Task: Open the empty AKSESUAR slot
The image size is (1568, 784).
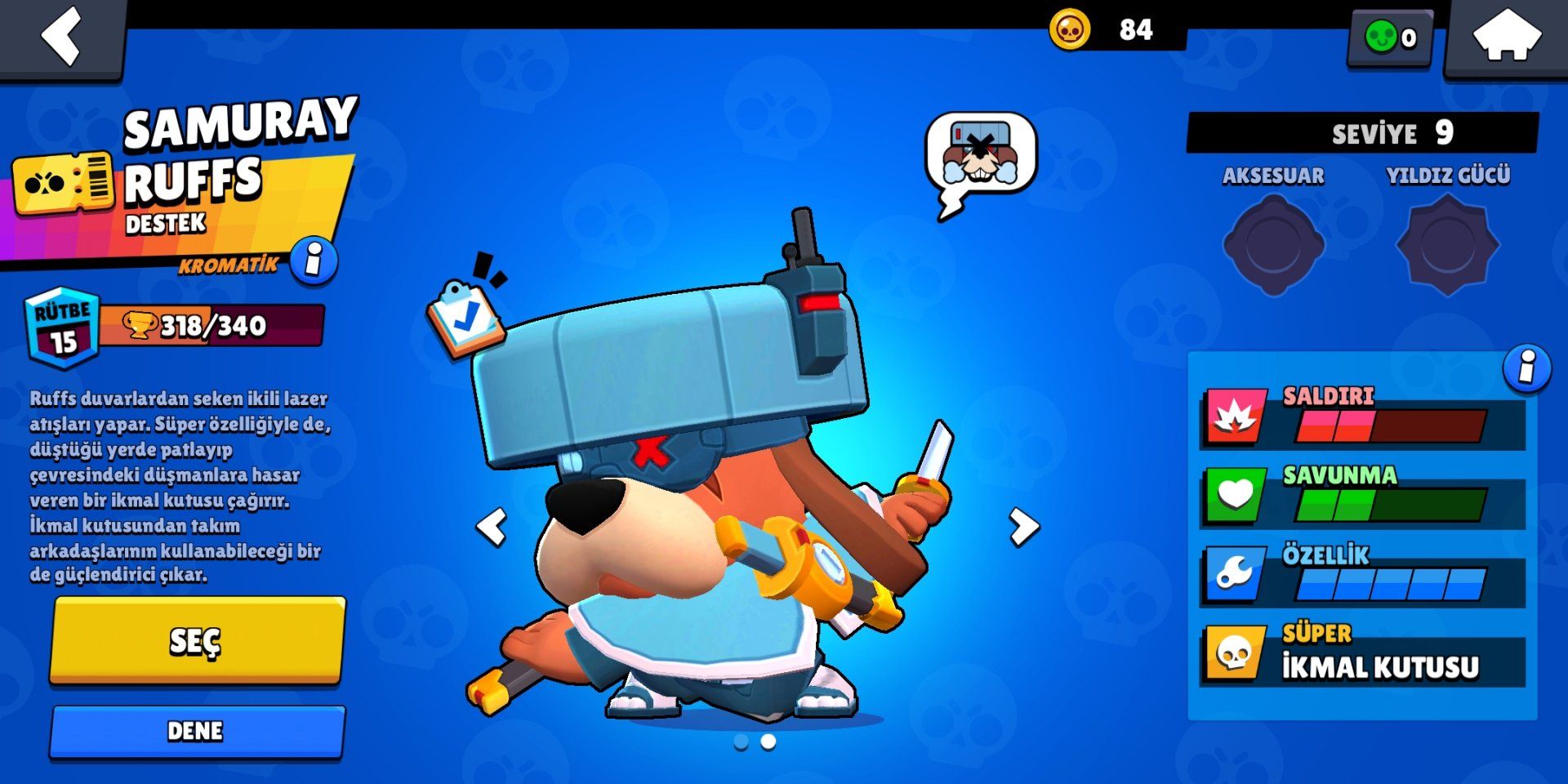Action: pyautogui.click(x=1273, y=243)
